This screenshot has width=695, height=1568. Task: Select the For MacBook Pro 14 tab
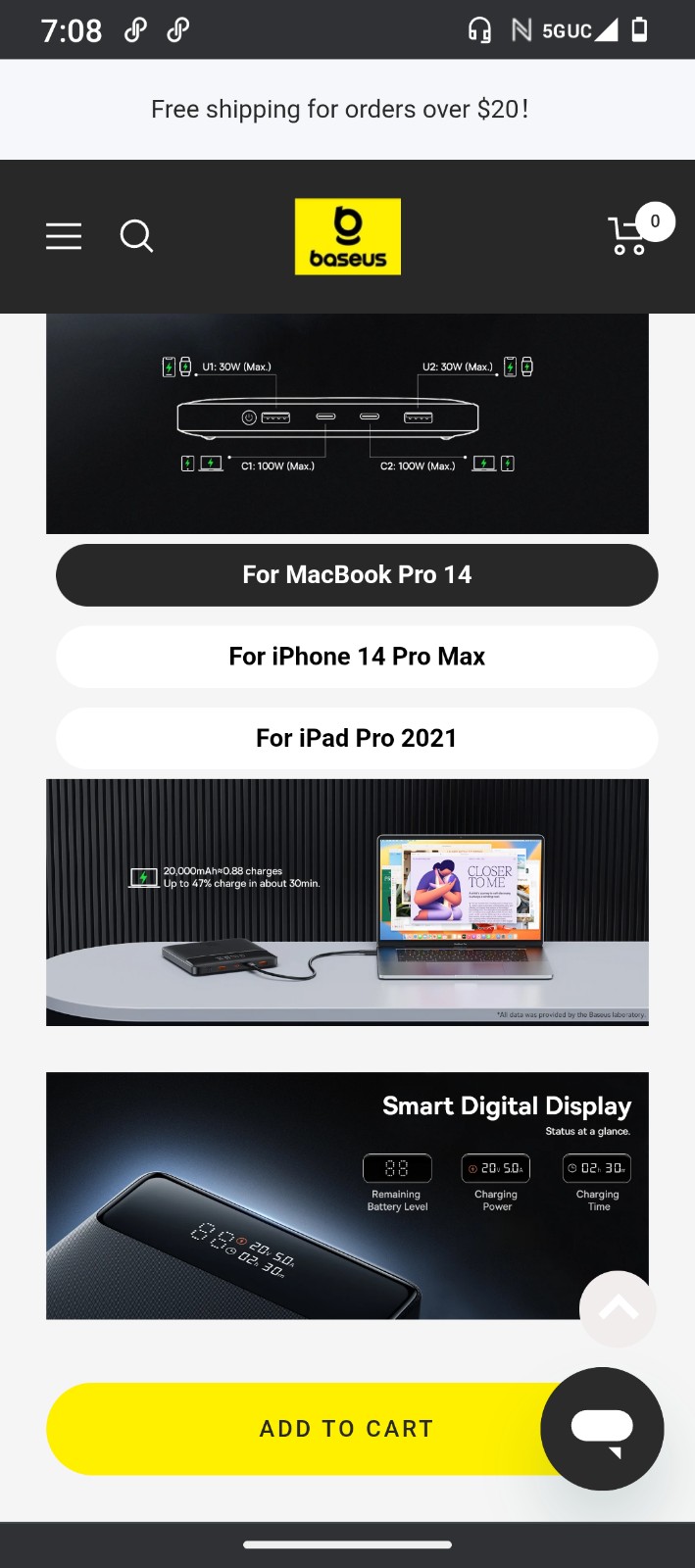(357, 575)
